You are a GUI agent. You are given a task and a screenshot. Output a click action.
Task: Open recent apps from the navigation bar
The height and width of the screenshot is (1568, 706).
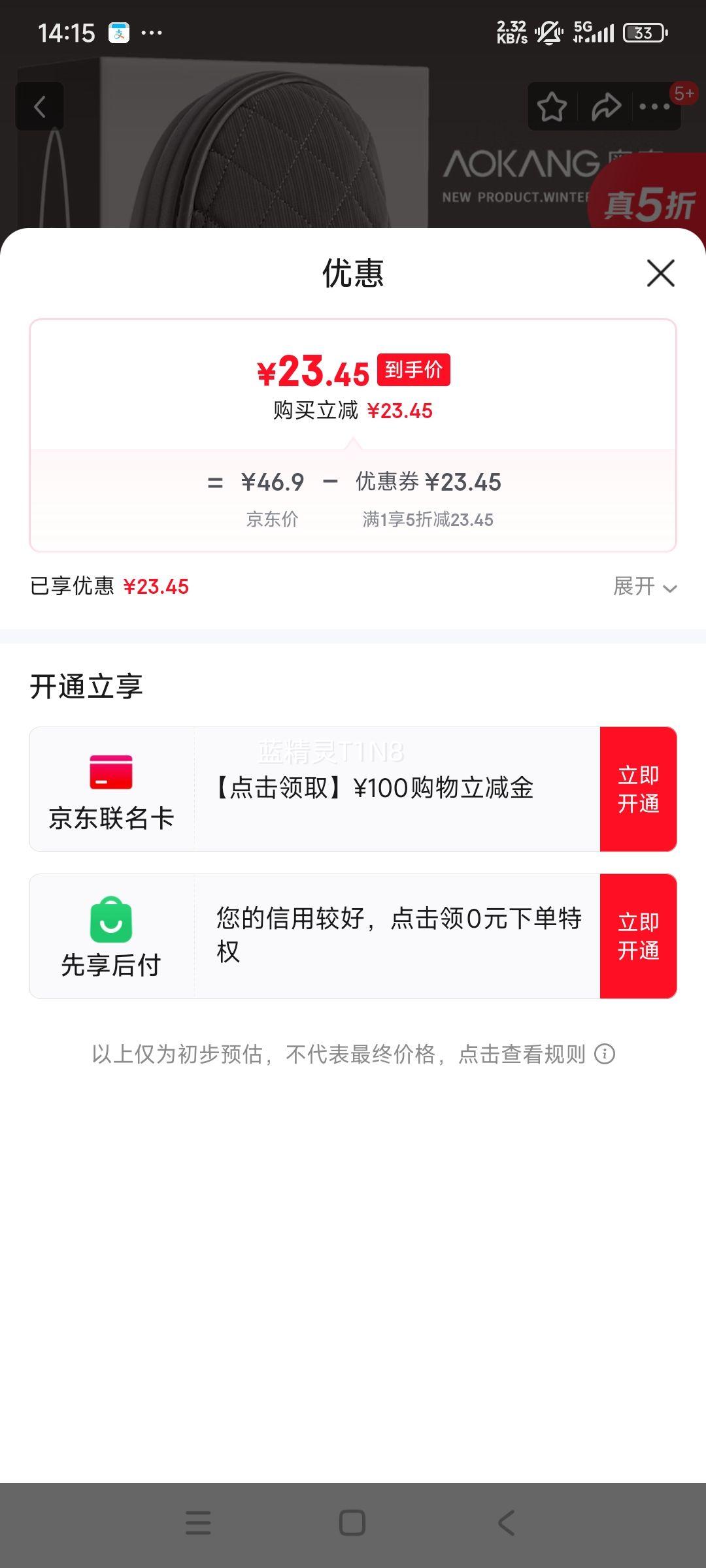(x=198, y=1522)
